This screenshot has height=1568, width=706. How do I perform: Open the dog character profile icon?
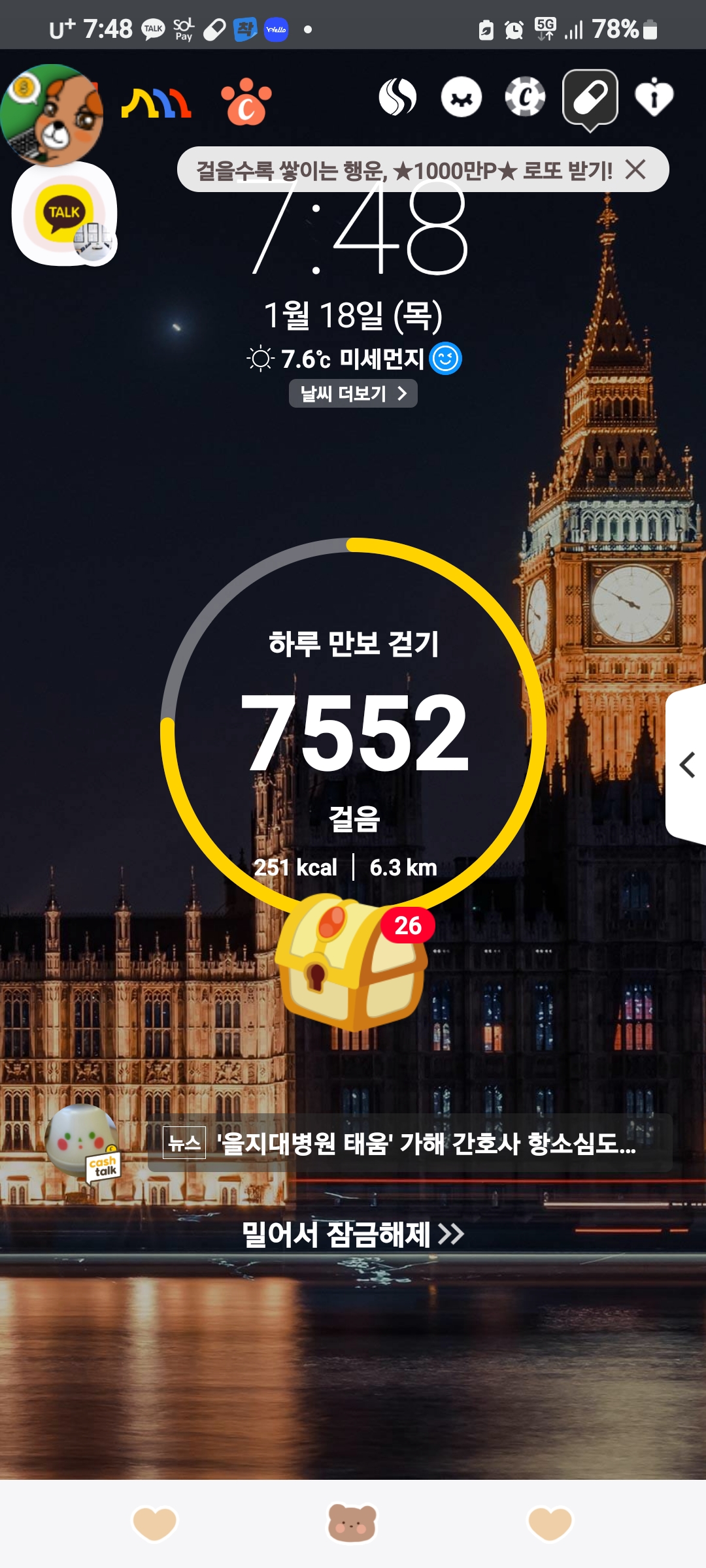click(52, 116)
